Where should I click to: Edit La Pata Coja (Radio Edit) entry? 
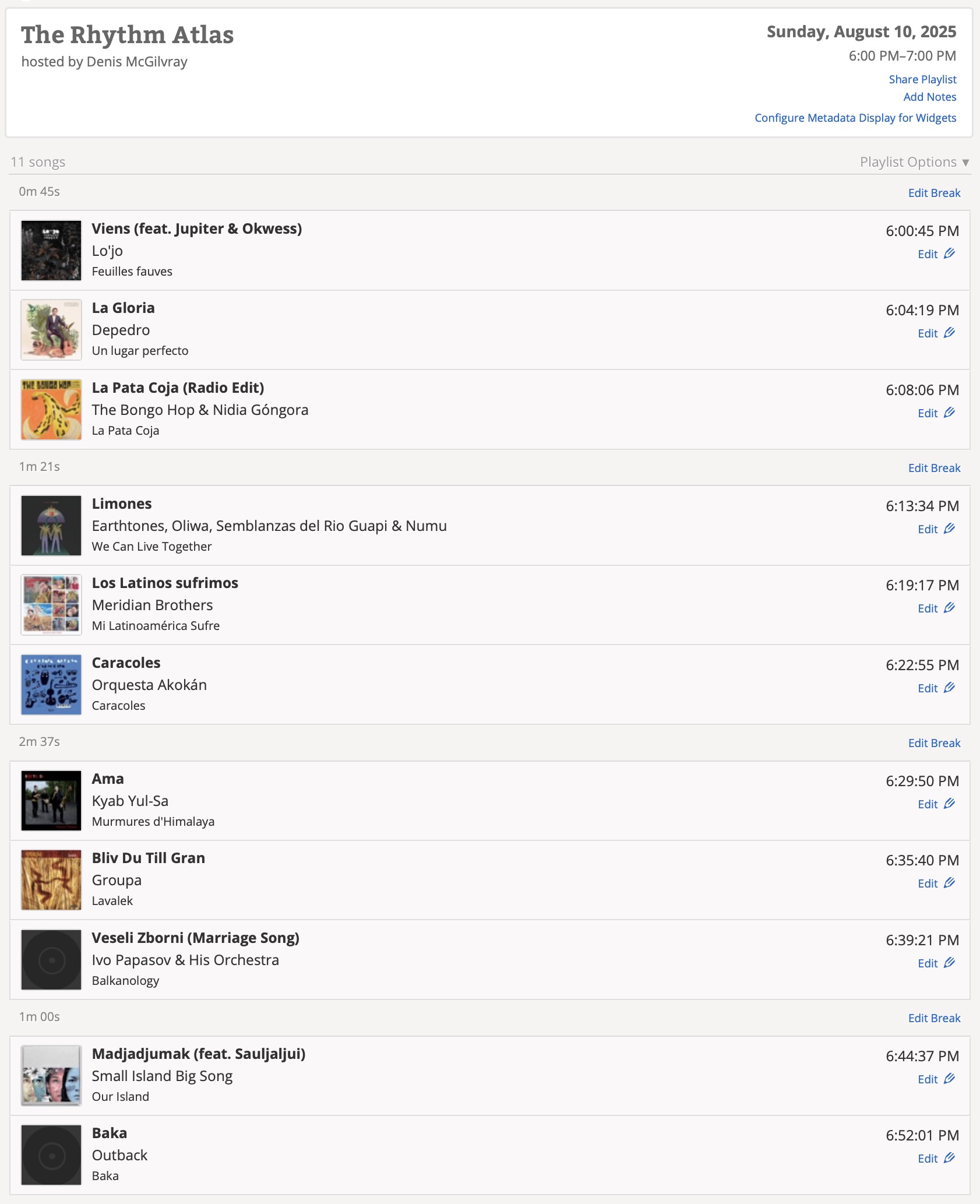(x=935, y=413)
